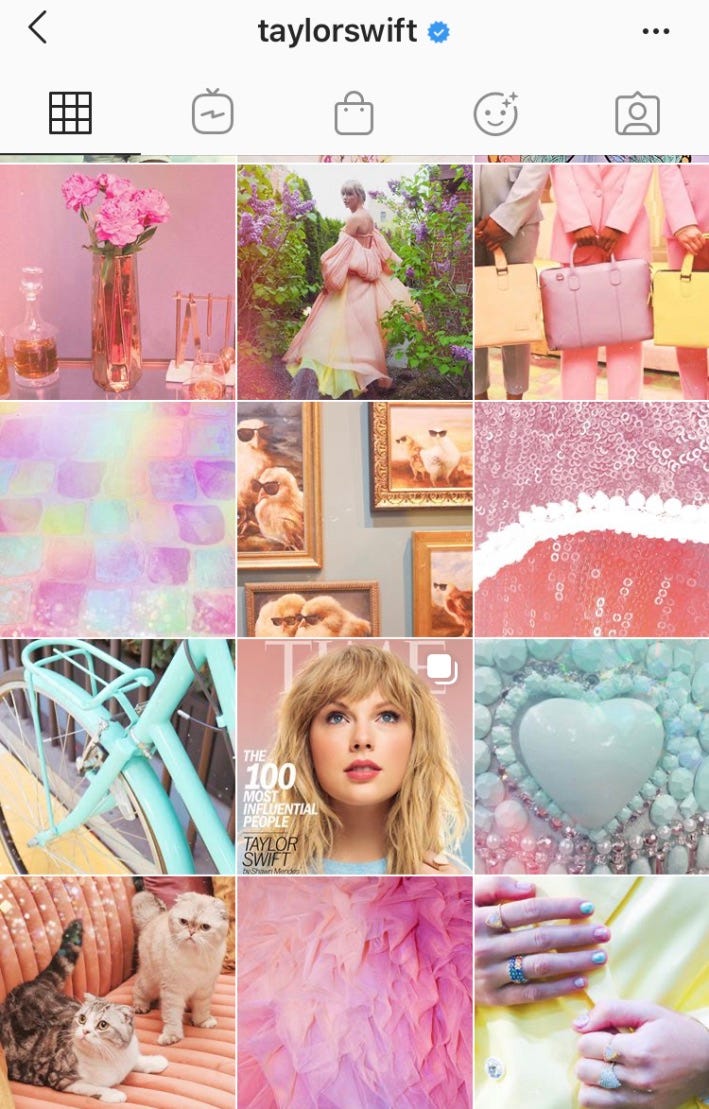Open the pink suits with handbags post
This screenshot has width=709, height=1109.
pos(592,282)
